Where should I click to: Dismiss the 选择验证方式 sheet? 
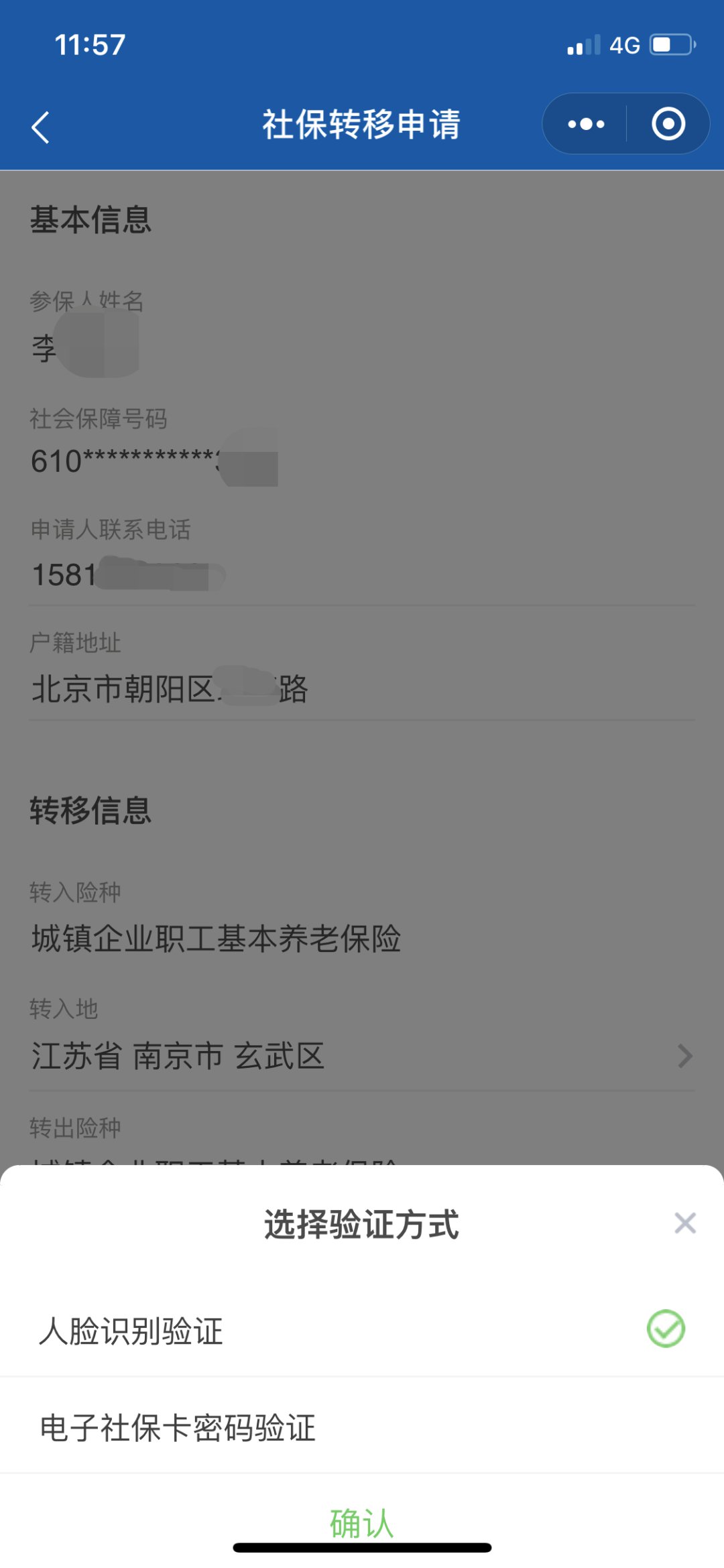685,1223
